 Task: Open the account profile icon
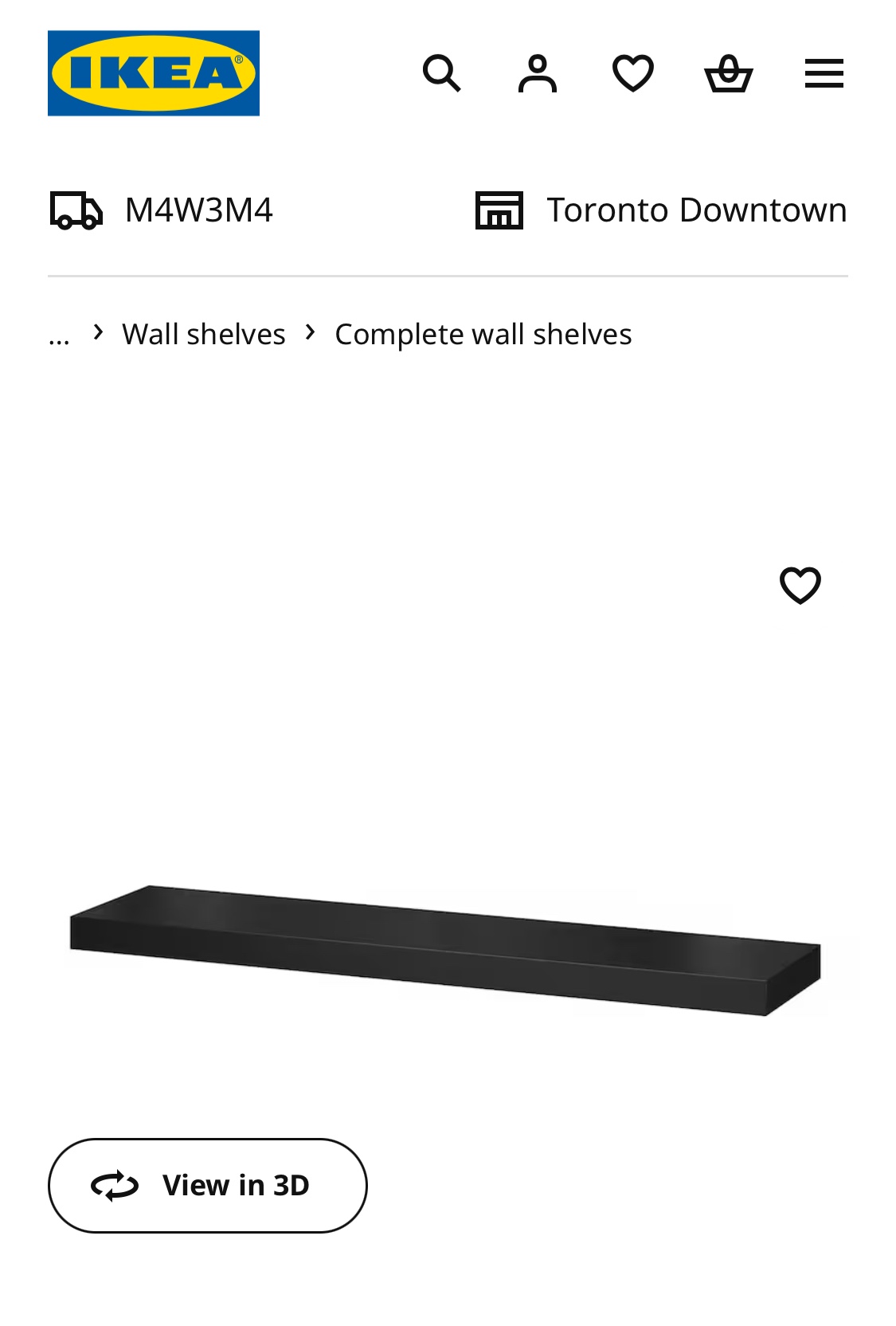click(538, 73)
